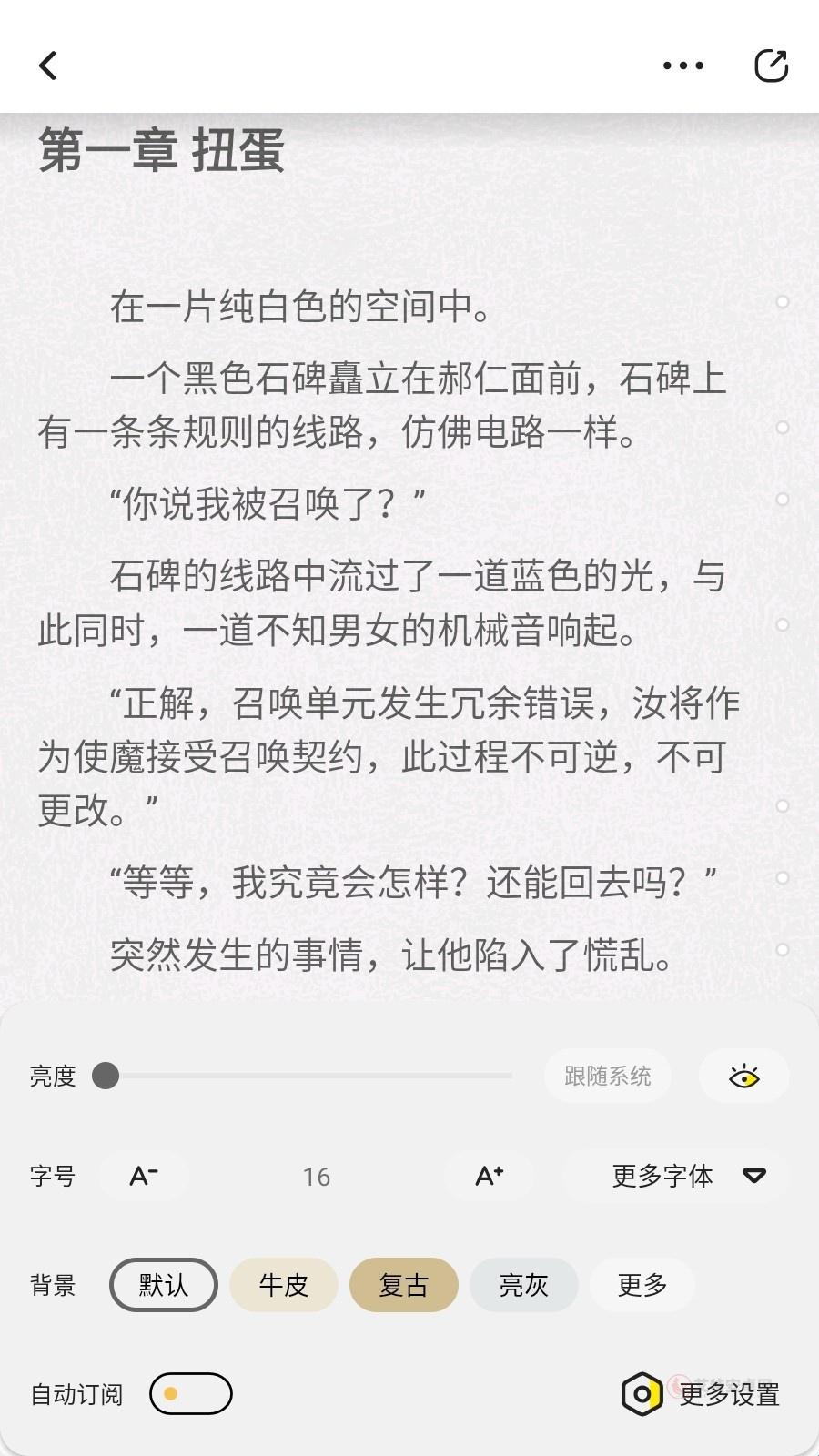
Task: Select the 默认 background
Action: 164,1285
